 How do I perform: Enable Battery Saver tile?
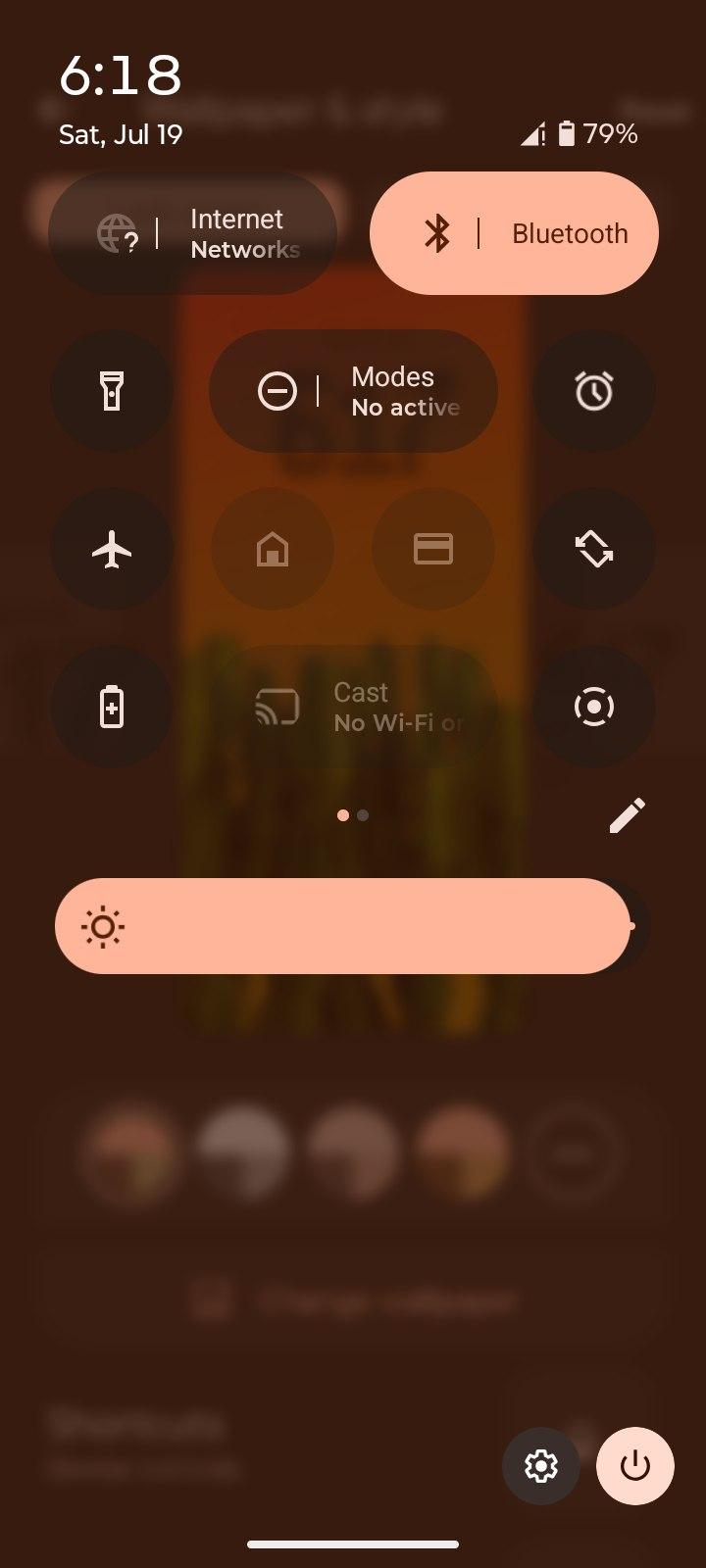click(112, 707)
